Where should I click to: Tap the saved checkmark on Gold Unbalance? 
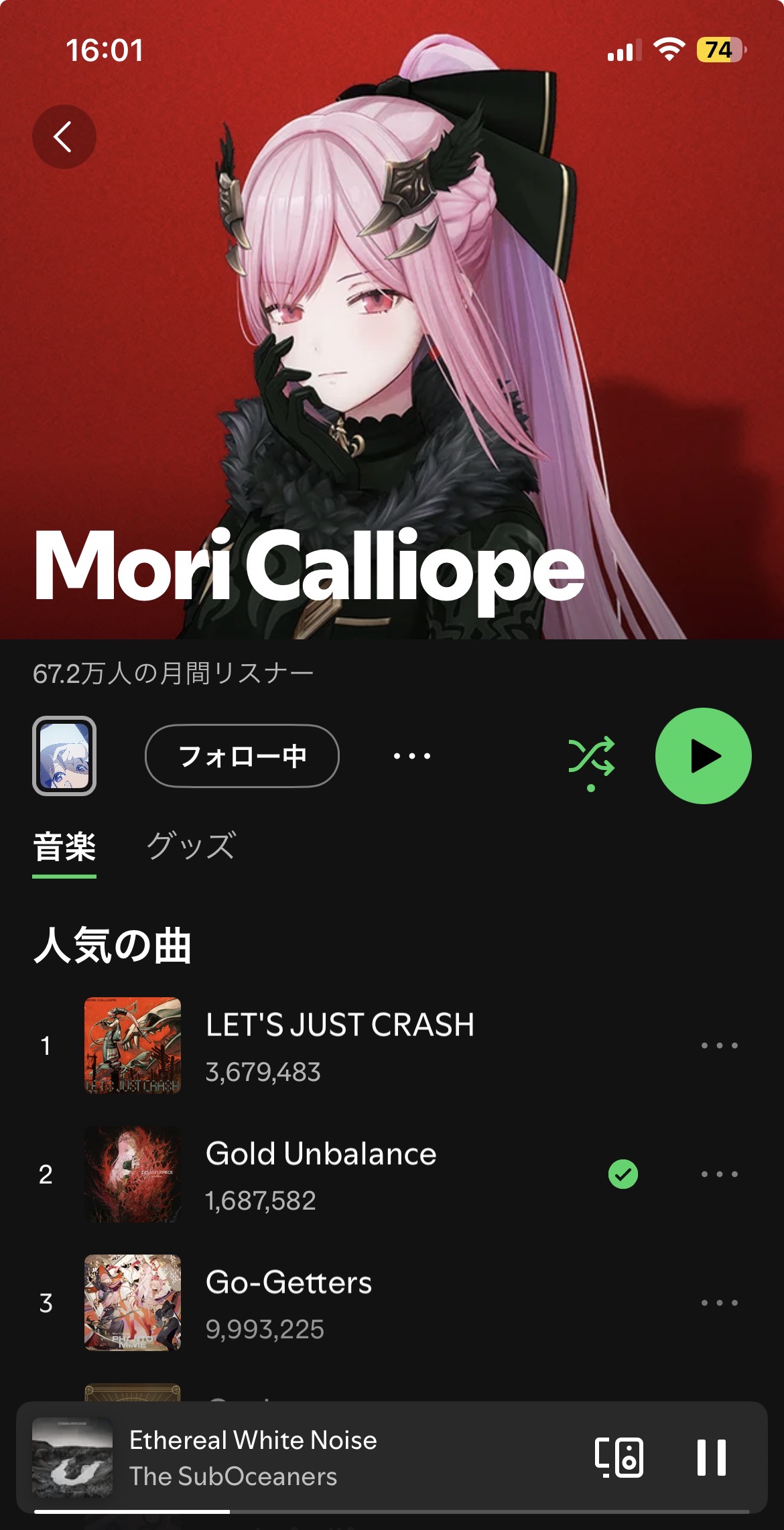click(x=623, y=1174)
